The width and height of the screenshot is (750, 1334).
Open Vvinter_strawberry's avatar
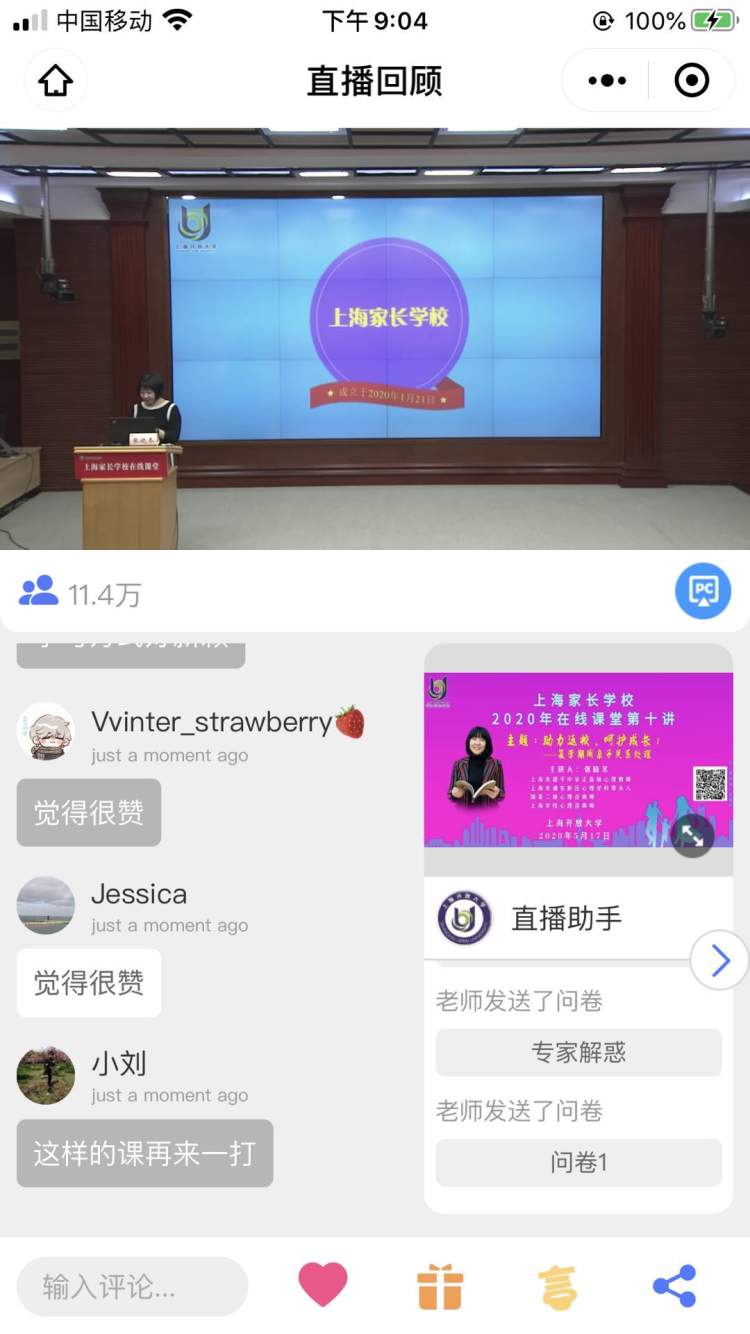pos(46,732)
